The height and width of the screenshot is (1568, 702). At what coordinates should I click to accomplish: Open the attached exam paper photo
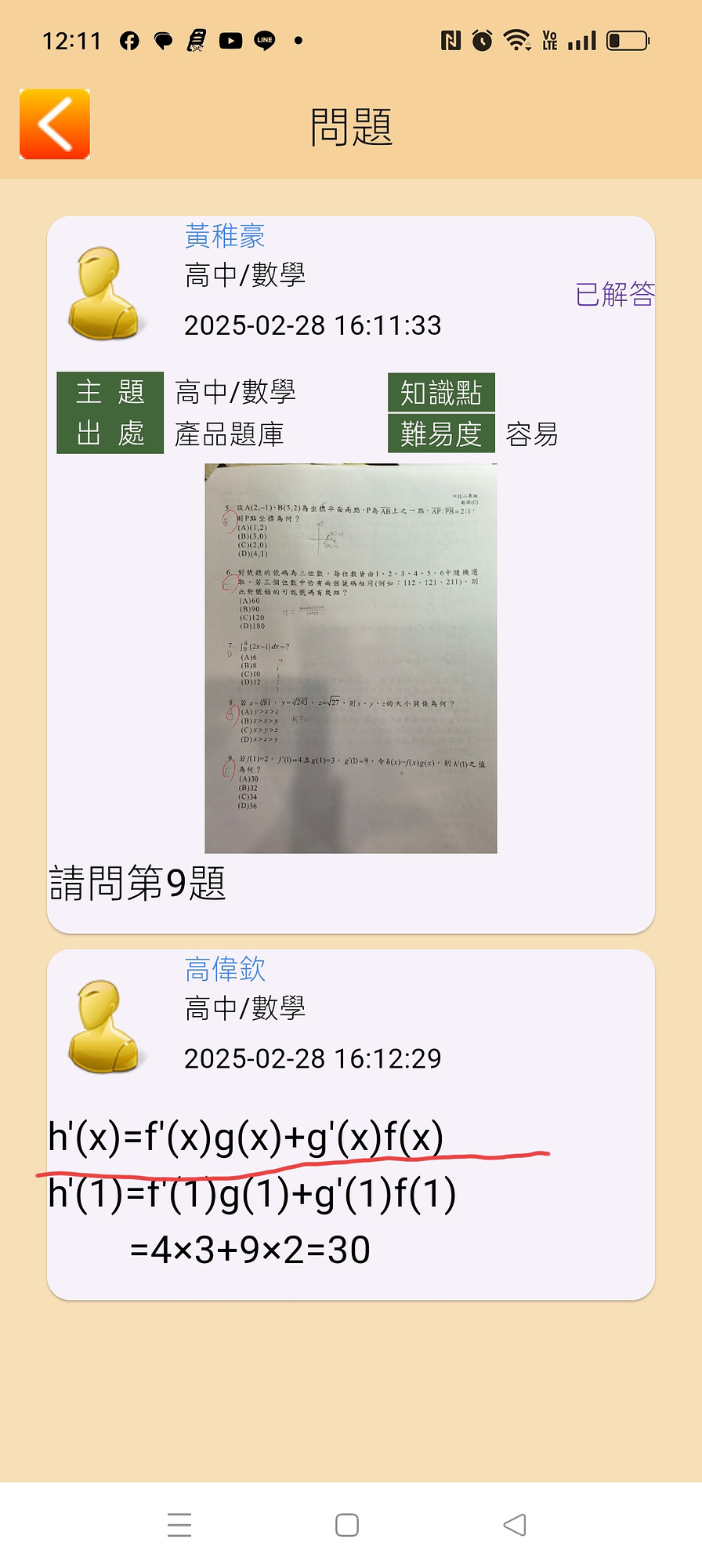point(350,657)
